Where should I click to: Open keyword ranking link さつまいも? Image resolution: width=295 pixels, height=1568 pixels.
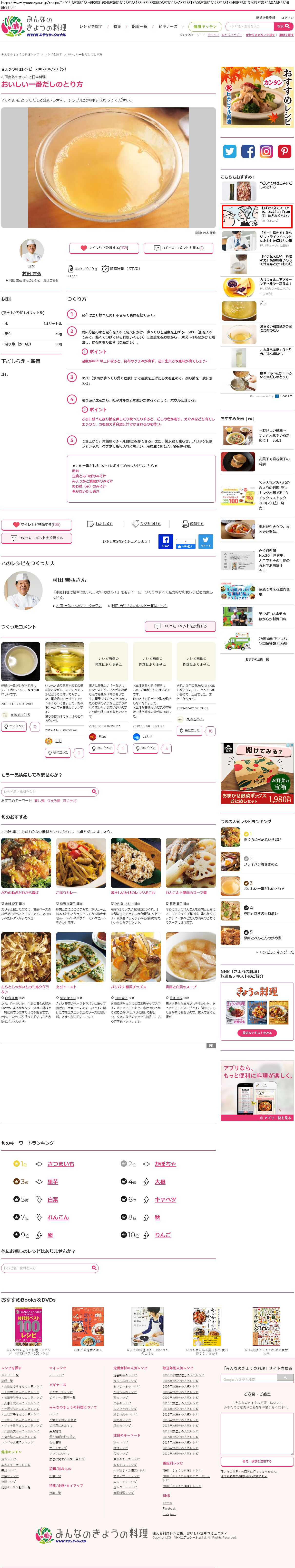pos(61,1164)
